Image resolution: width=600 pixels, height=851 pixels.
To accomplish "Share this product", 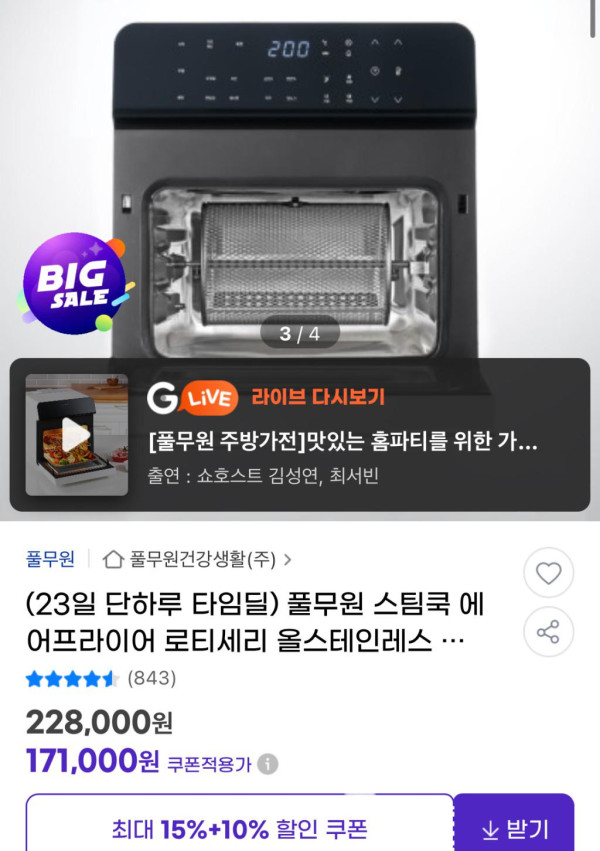I will click(548, 632).
